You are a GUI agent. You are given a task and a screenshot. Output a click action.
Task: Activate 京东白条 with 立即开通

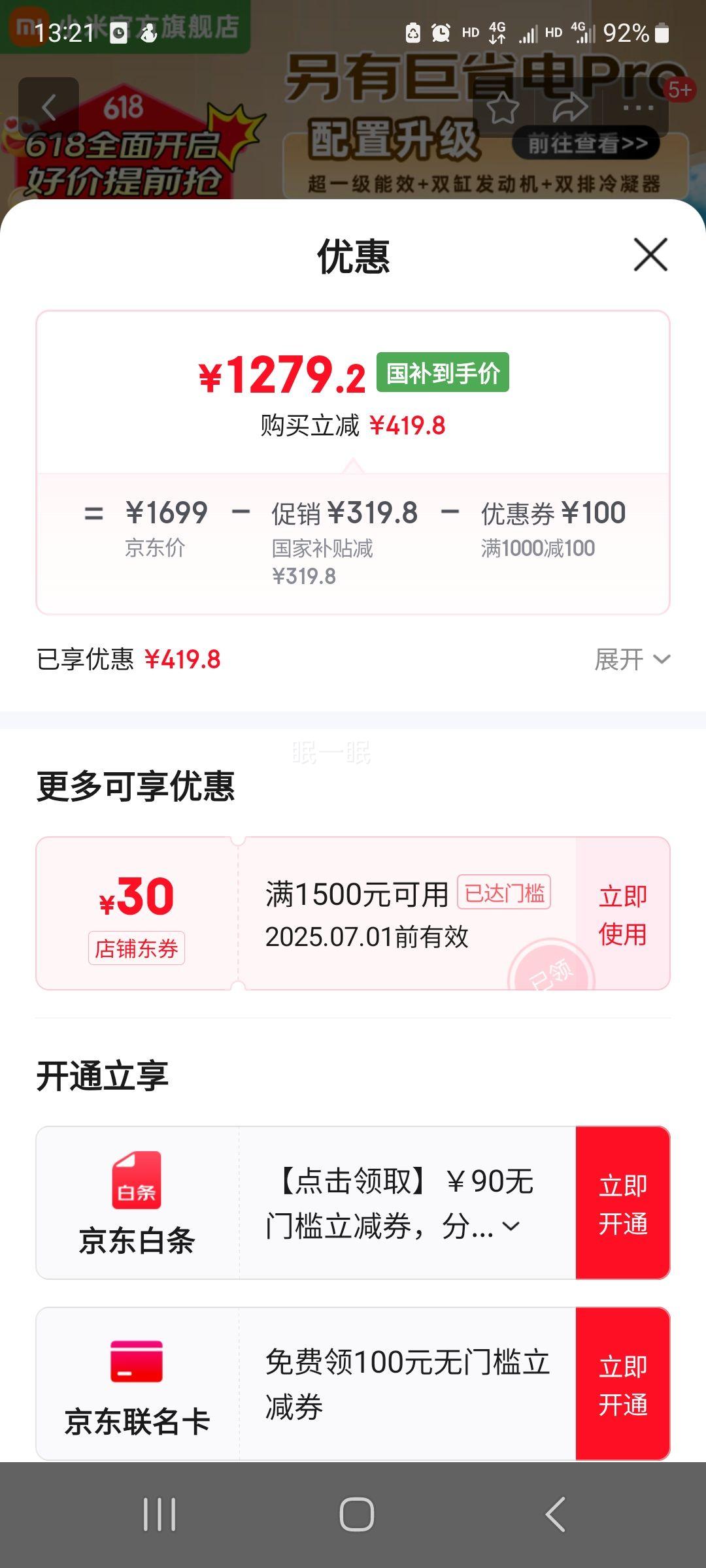click(622, 1203)
